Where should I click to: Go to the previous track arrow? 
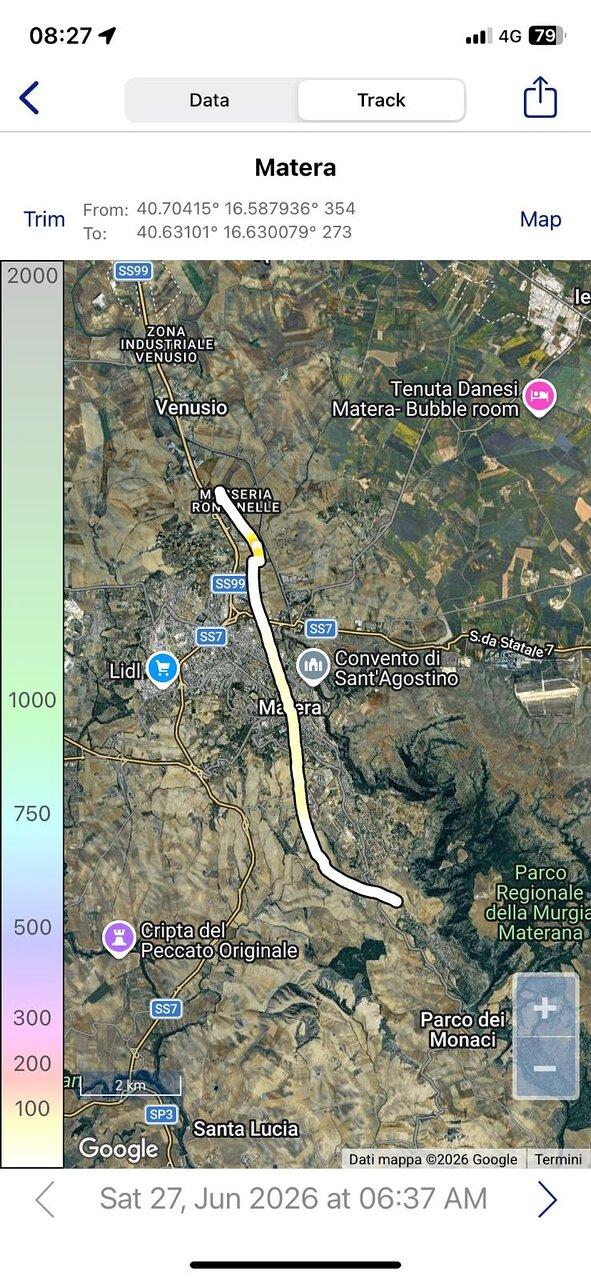45,1198
